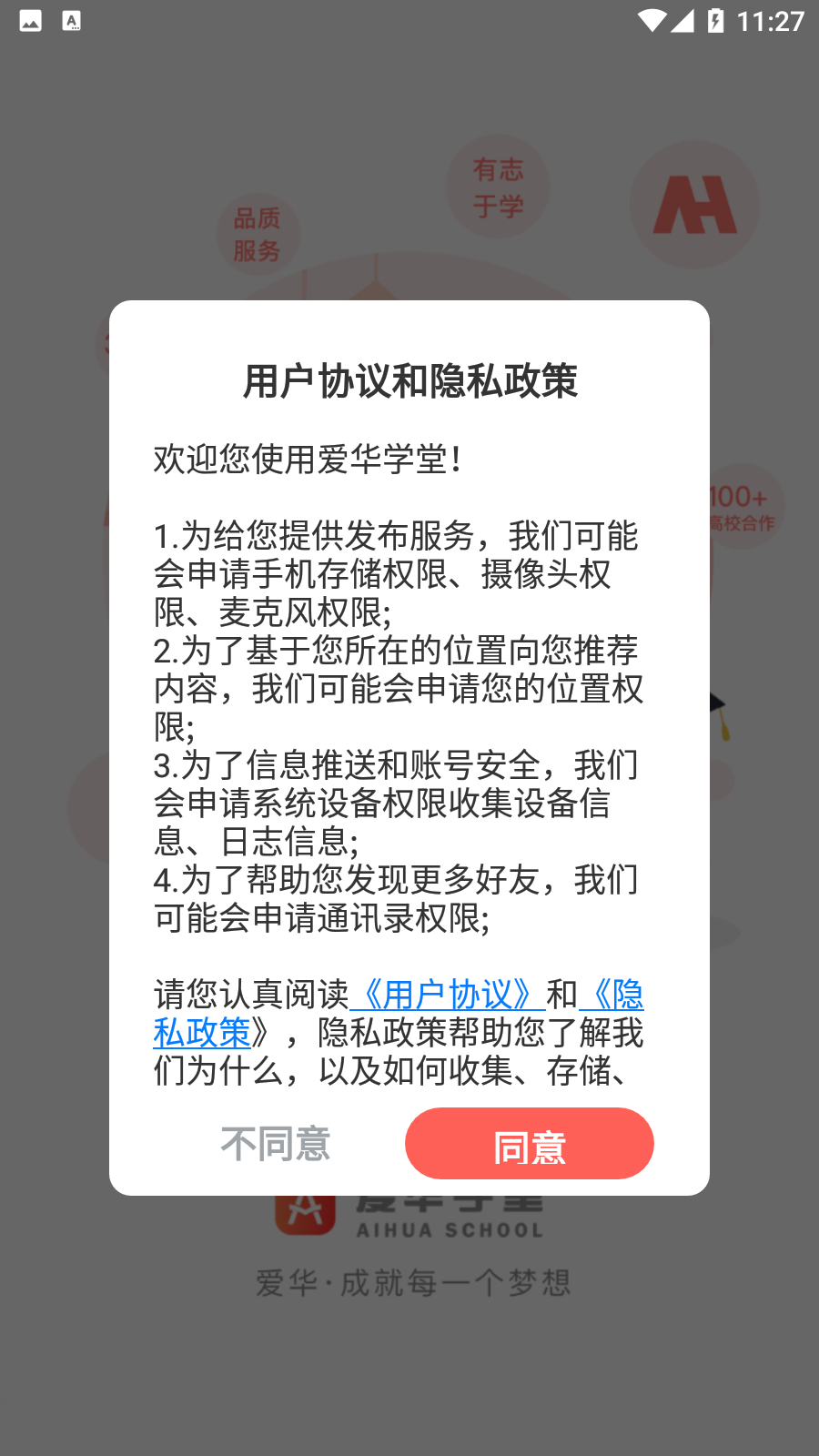The width and height of the screenshot is (819, 1456).
Task: Tap the 同意 agree button
Action: 529,1144
